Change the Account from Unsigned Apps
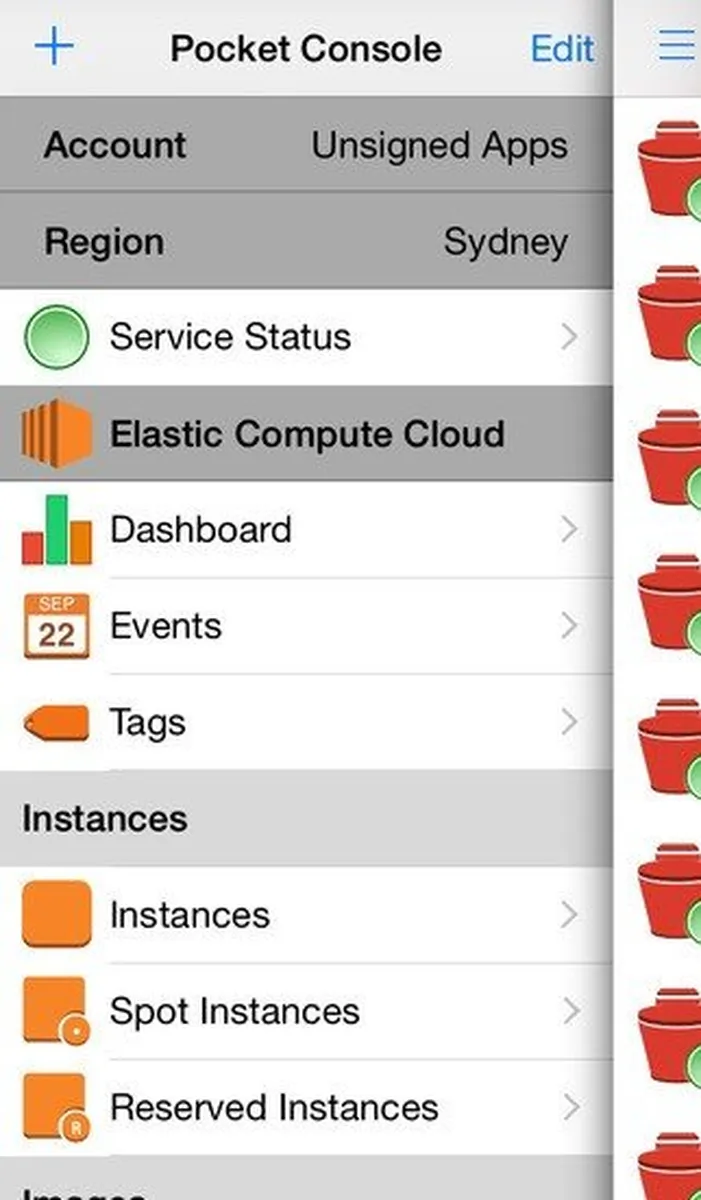701x1200 pixels. [x=305, y=145]
